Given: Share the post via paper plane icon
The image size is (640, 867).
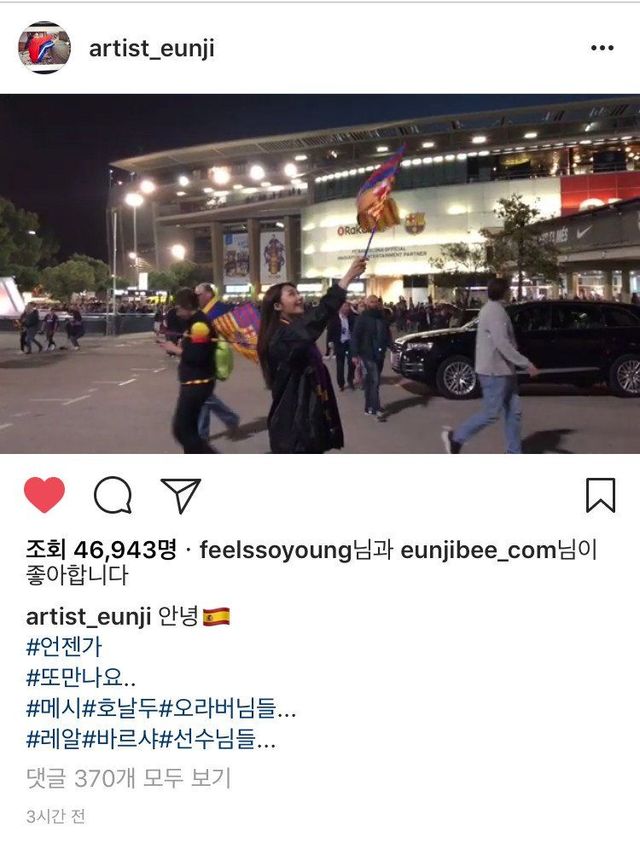Looking at the screenshot, I should pos(180,495).
